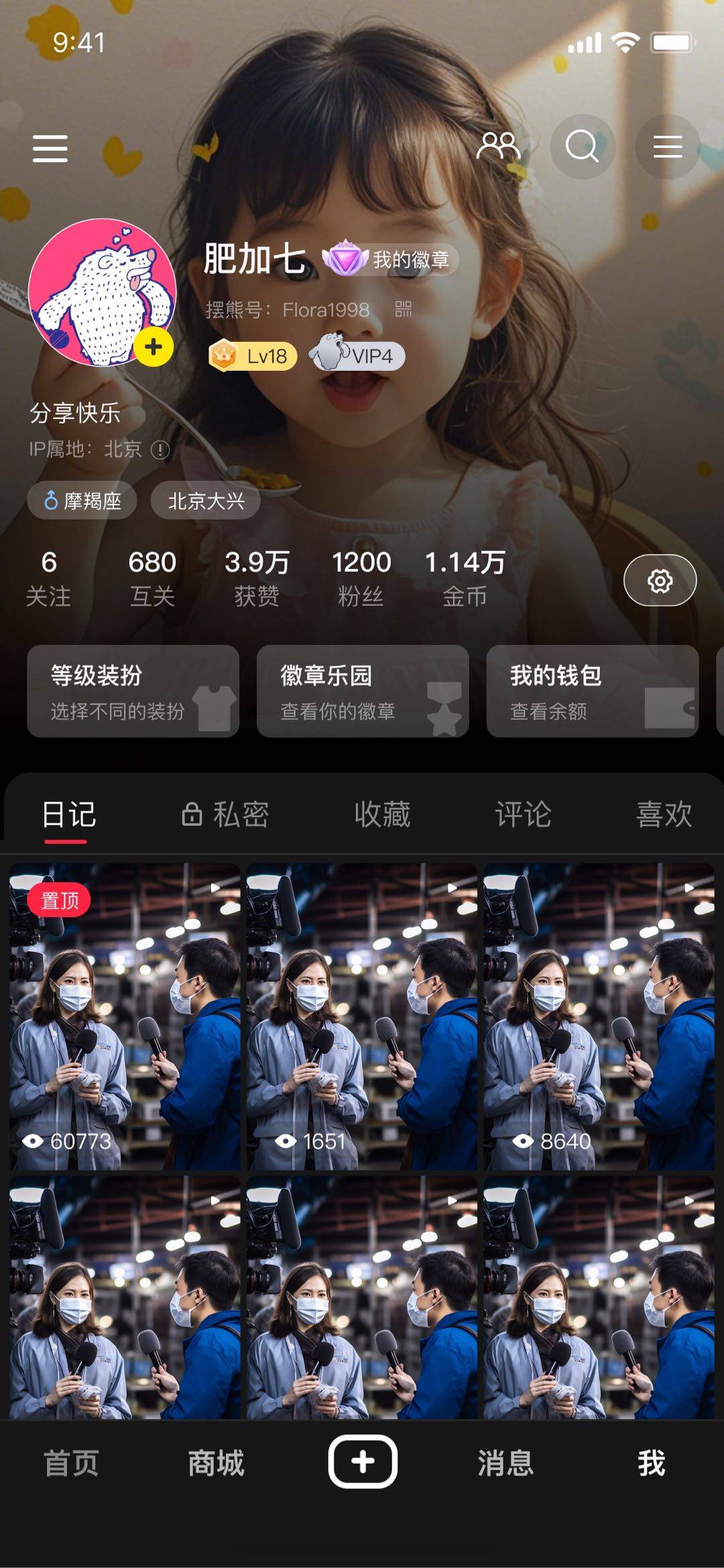Screen dimensions: 724x1568
Task: Open 我的钱包 to check balance
Action: tap(593, 691)
